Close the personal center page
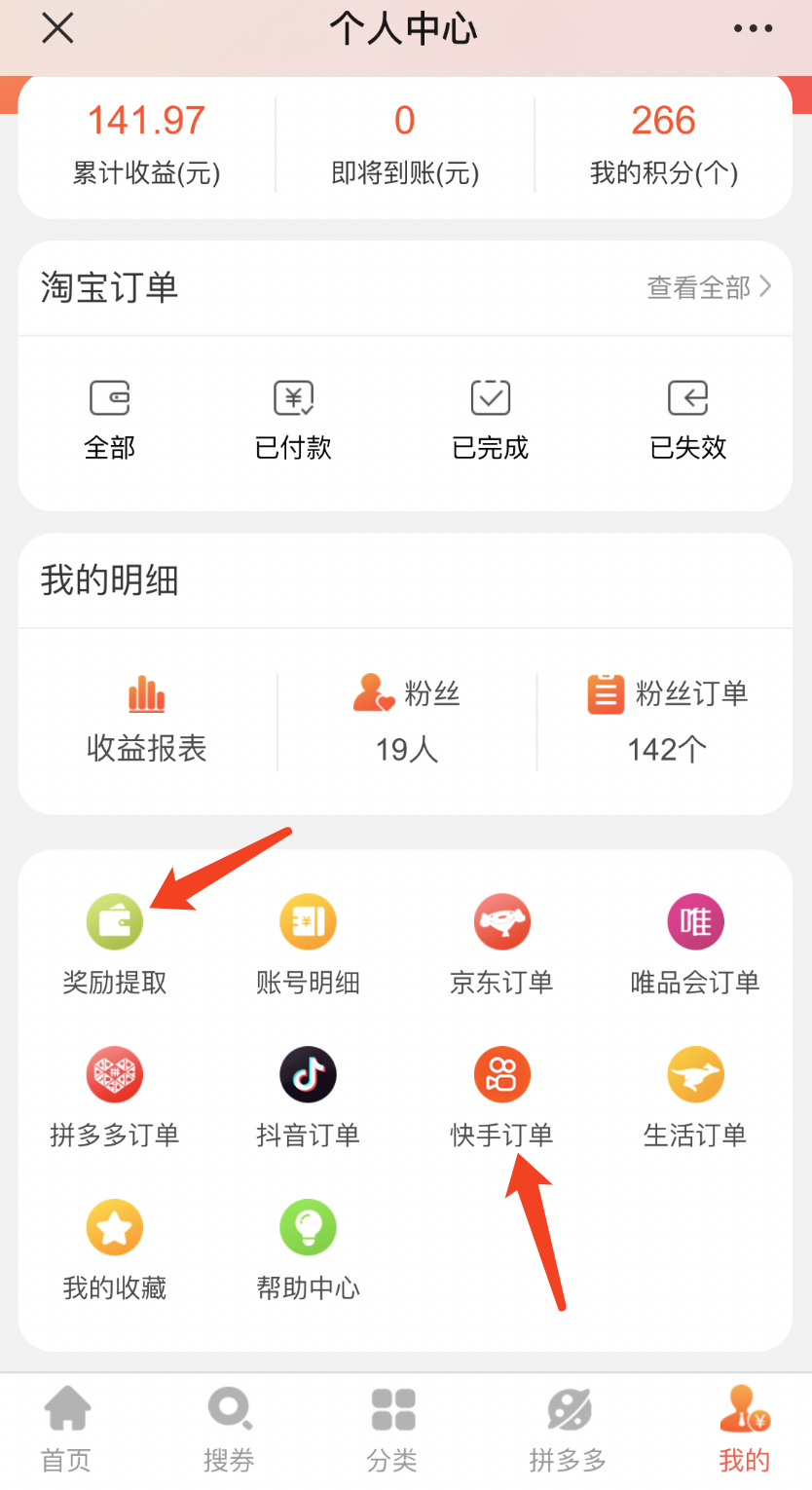The width and height of the screenshot is (812, 1490). (x=57, y=28)
